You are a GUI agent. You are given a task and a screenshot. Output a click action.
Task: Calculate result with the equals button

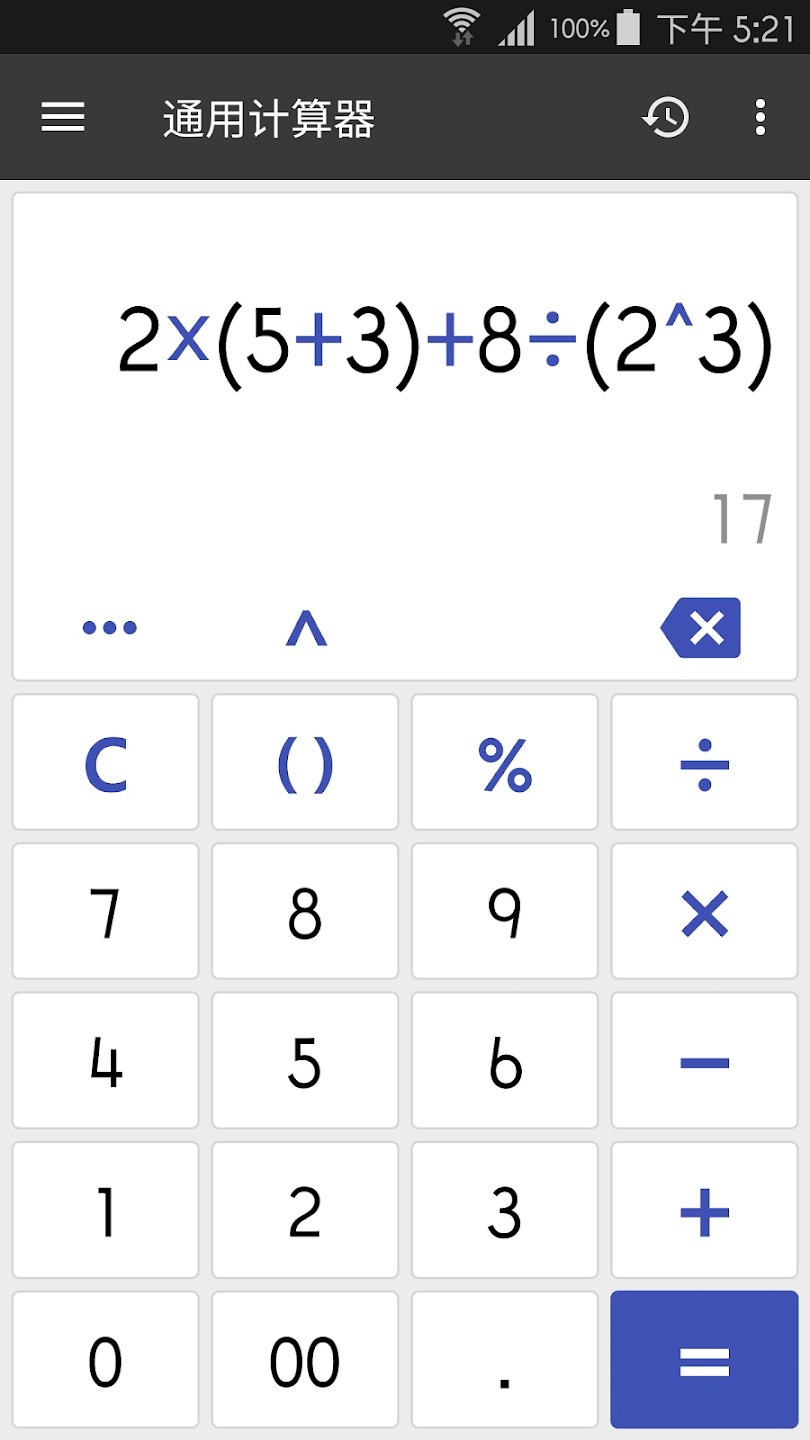[x=704, y=1360]
